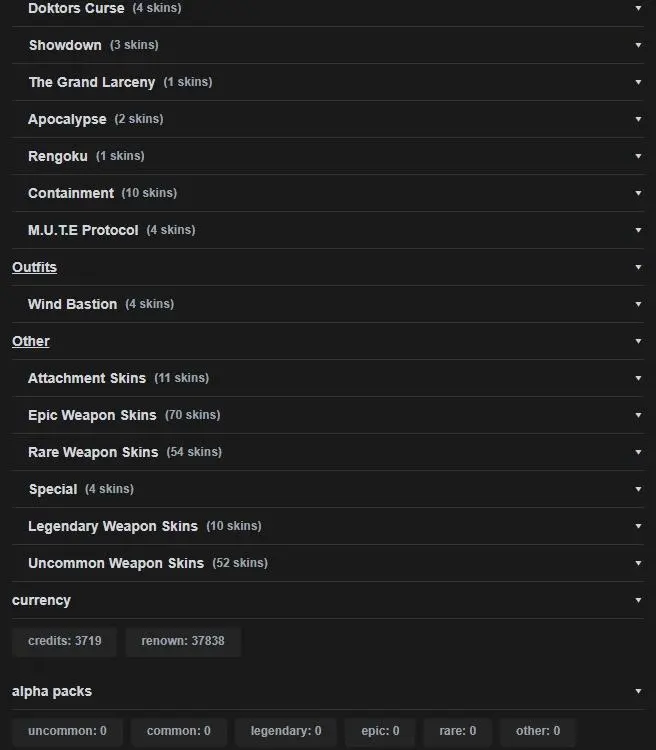Collapse the alpha packs section

tap(52, 691)
